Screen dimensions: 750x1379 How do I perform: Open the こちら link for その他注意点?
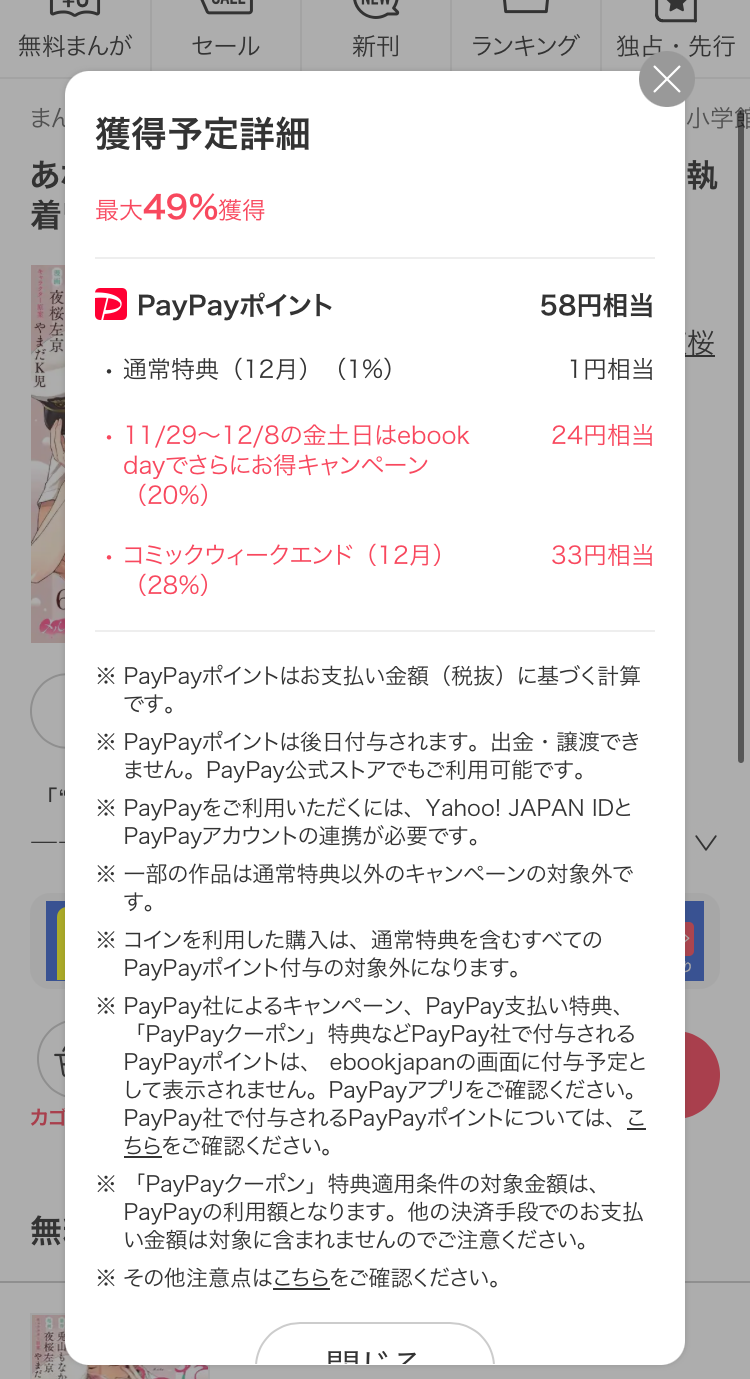tap(301, 1277)
